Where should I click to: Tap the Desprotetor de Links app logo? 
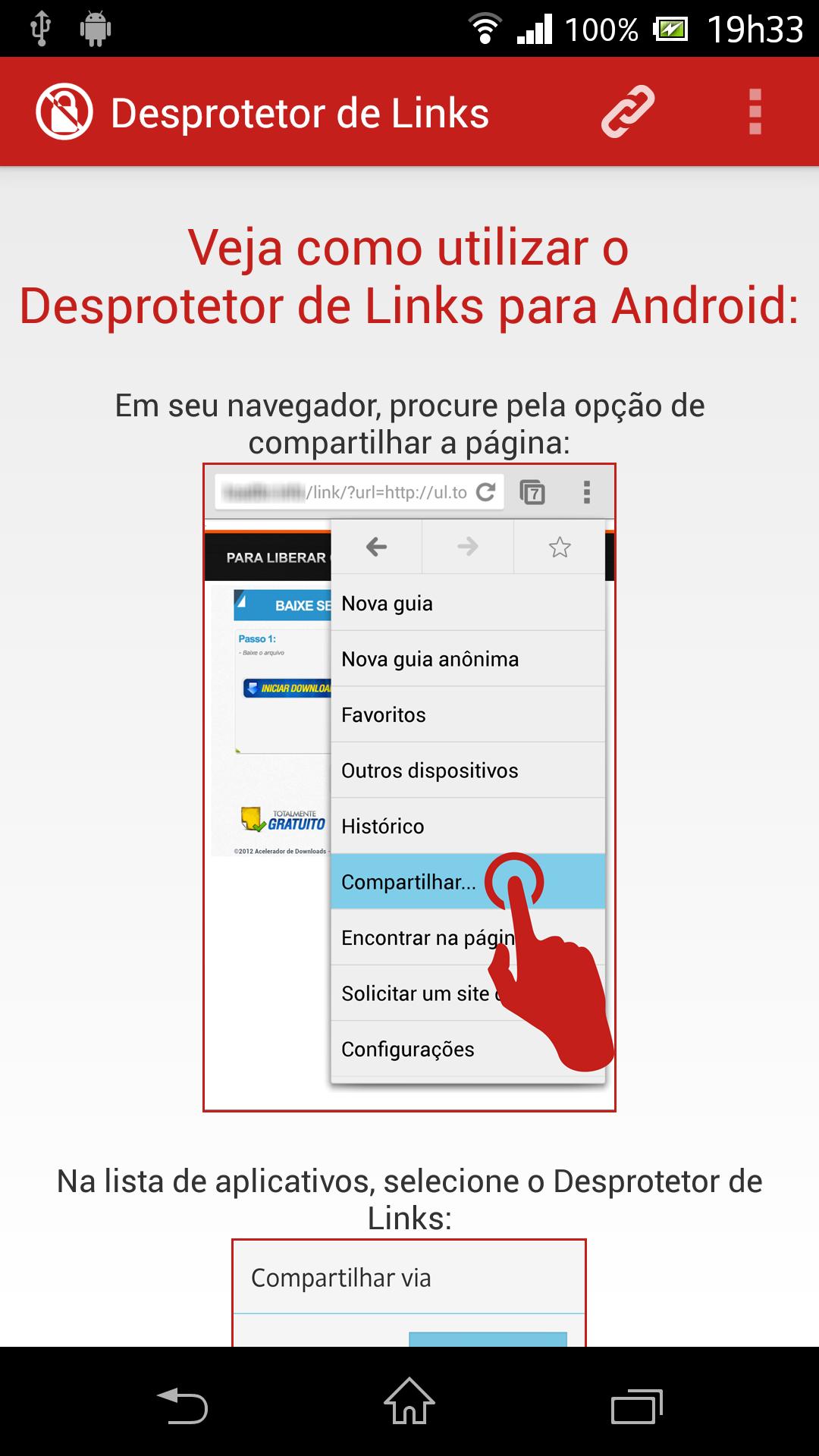pos(64,112)
